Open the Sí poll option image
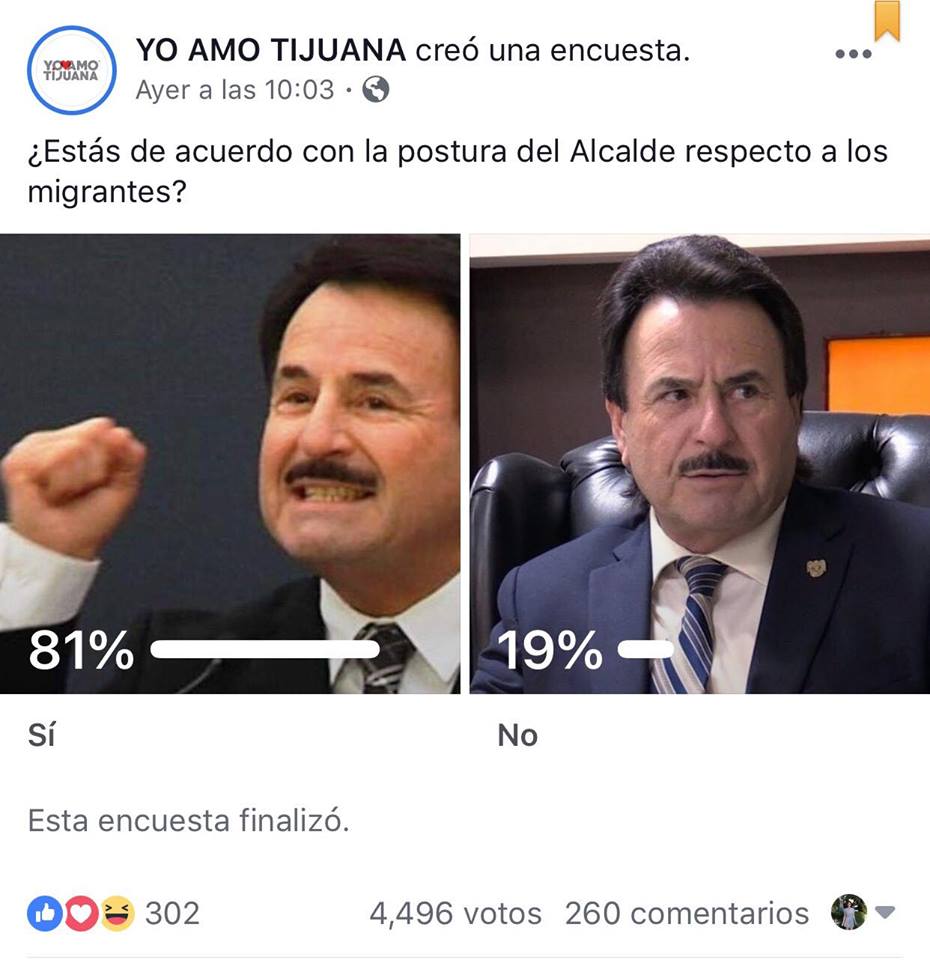Image resolution: width=930 pixels, height=960 pixels. tap(230, 463)
